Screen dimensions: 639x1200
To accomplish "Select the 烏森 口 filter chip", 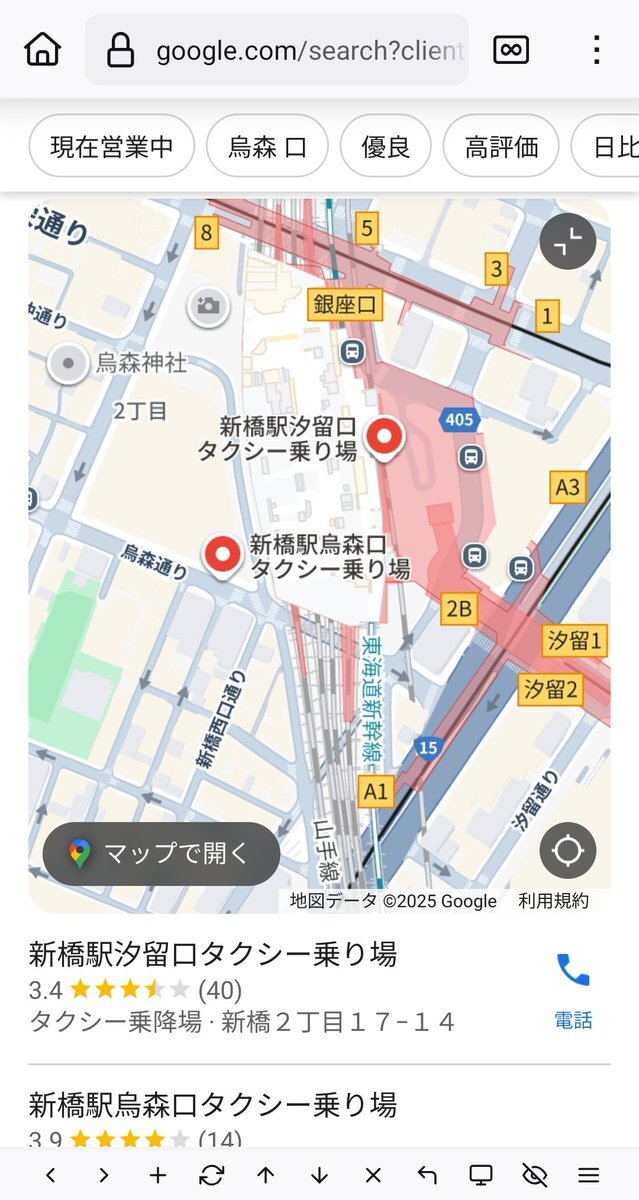I will click(x=267, y=147).
